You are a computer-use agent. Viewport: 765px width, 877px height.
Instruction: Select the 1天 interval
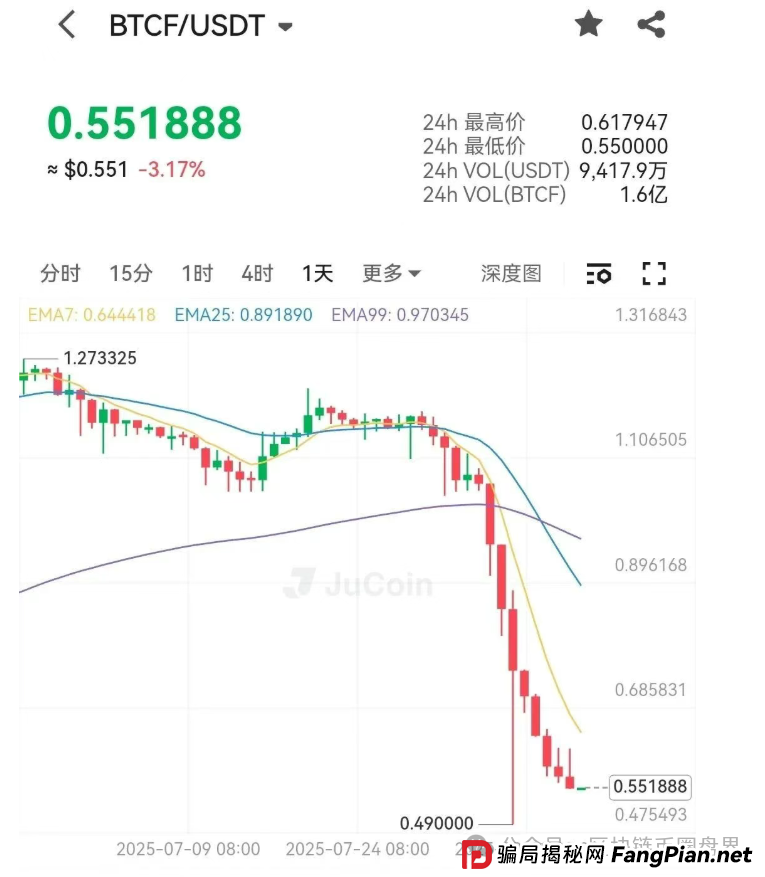(x=318, y=273)
